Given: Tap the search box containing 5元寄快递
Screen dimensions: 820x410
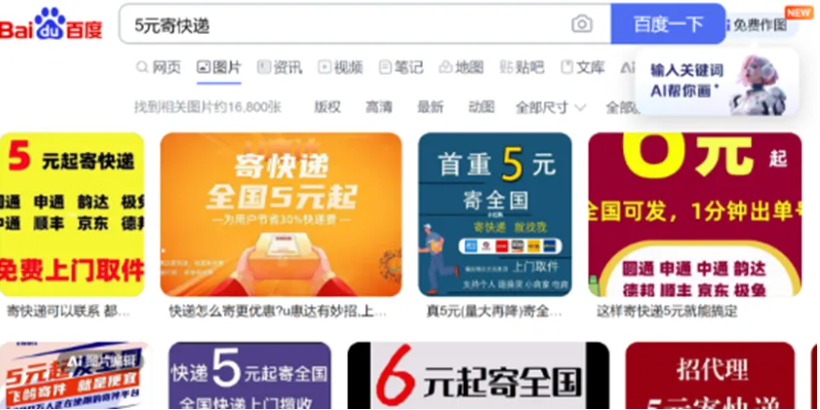Looking at the screenshot, I should (x=340, y=25).
